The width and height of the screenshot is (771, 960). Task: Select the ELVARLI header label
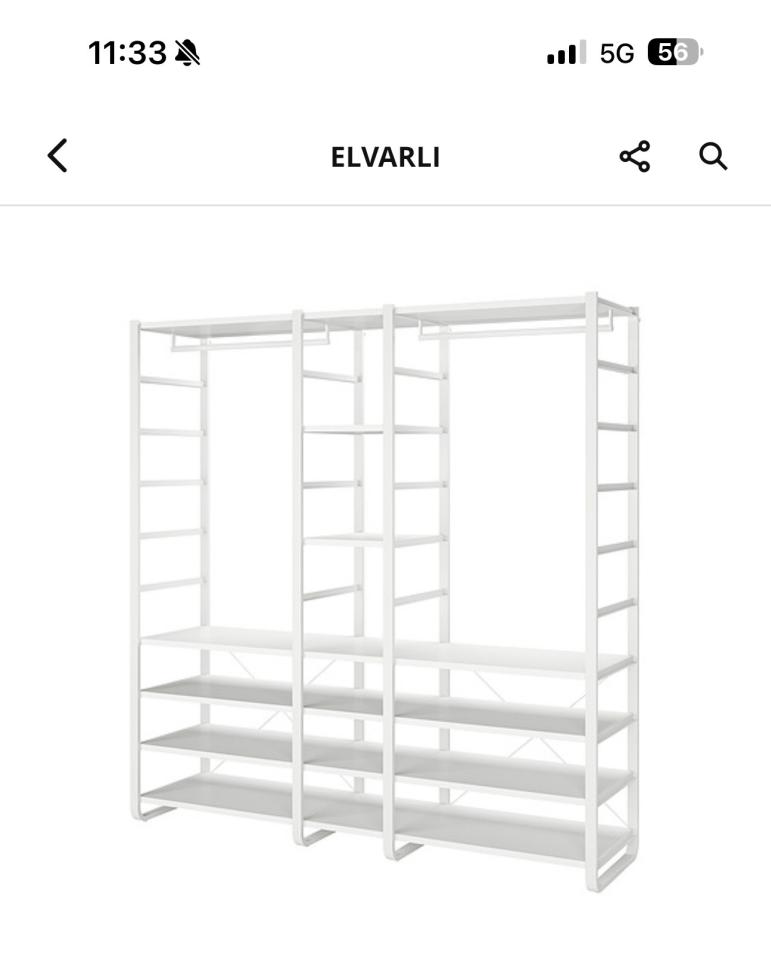385,156
